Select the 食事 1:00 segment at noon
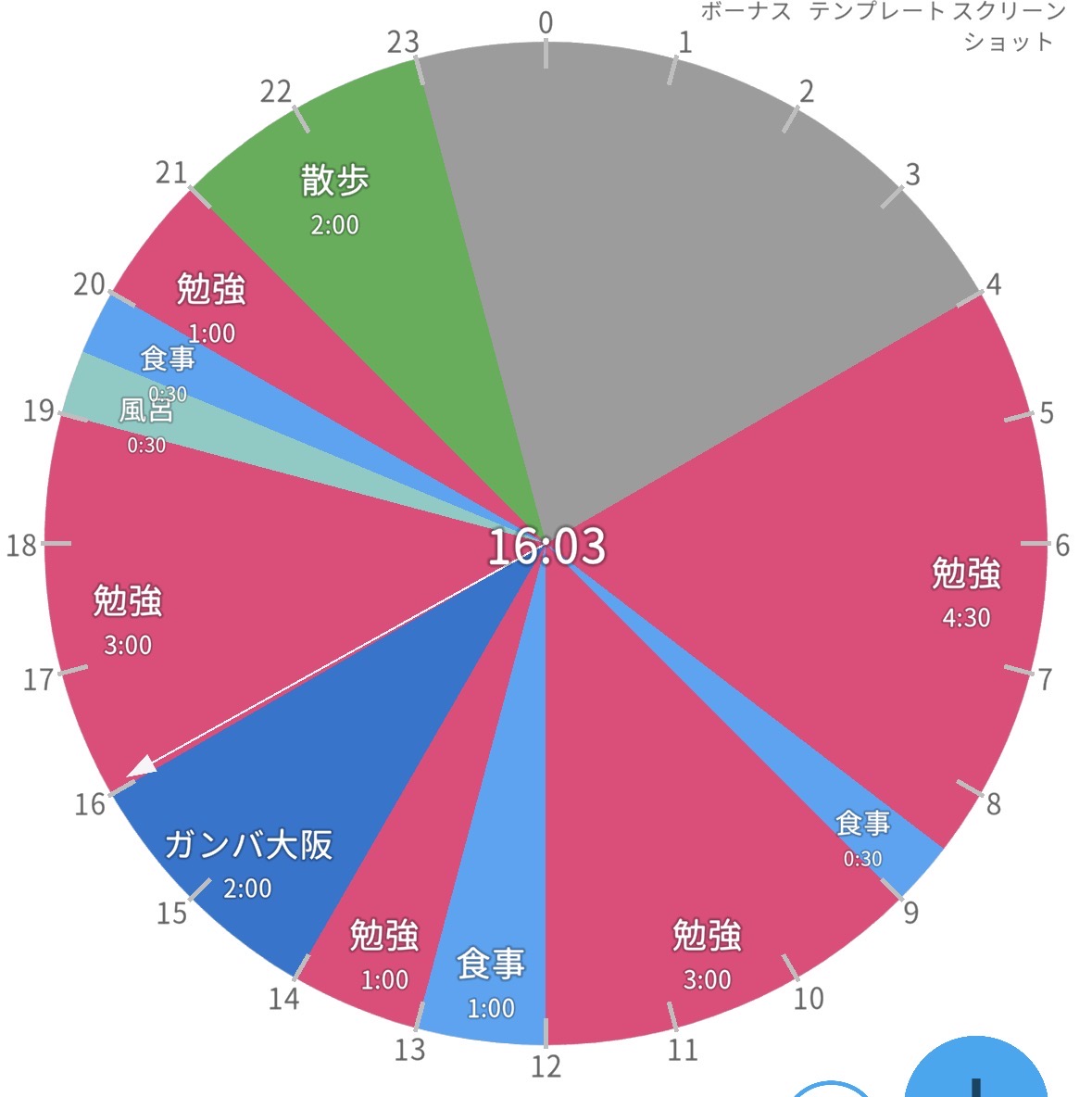 tap(491, 982)
